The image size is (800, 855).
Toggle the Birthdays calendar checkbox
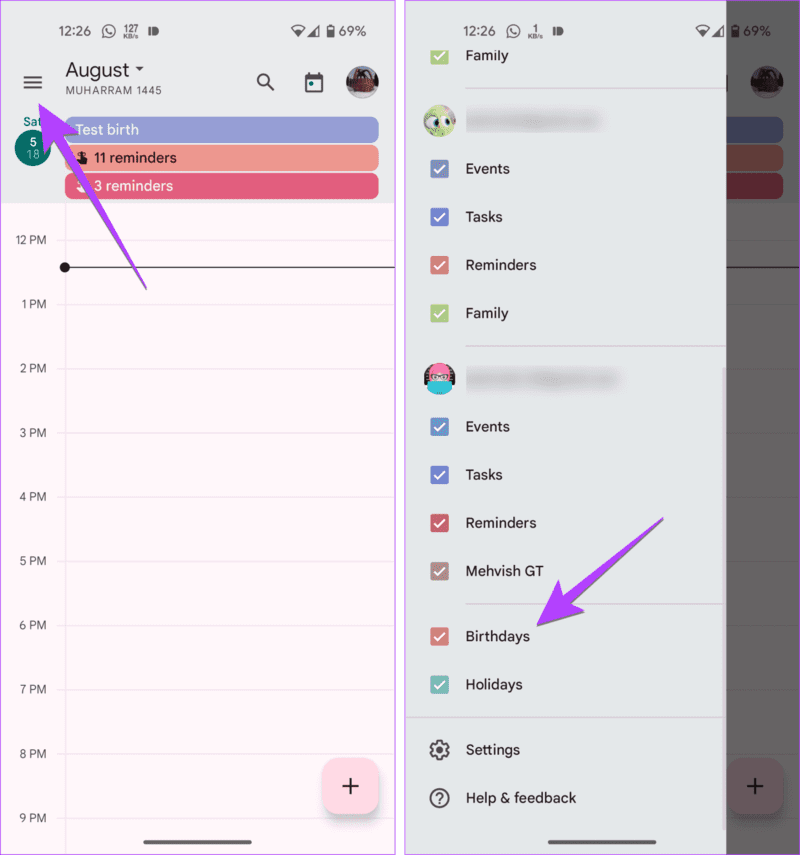tap(439, 636)
